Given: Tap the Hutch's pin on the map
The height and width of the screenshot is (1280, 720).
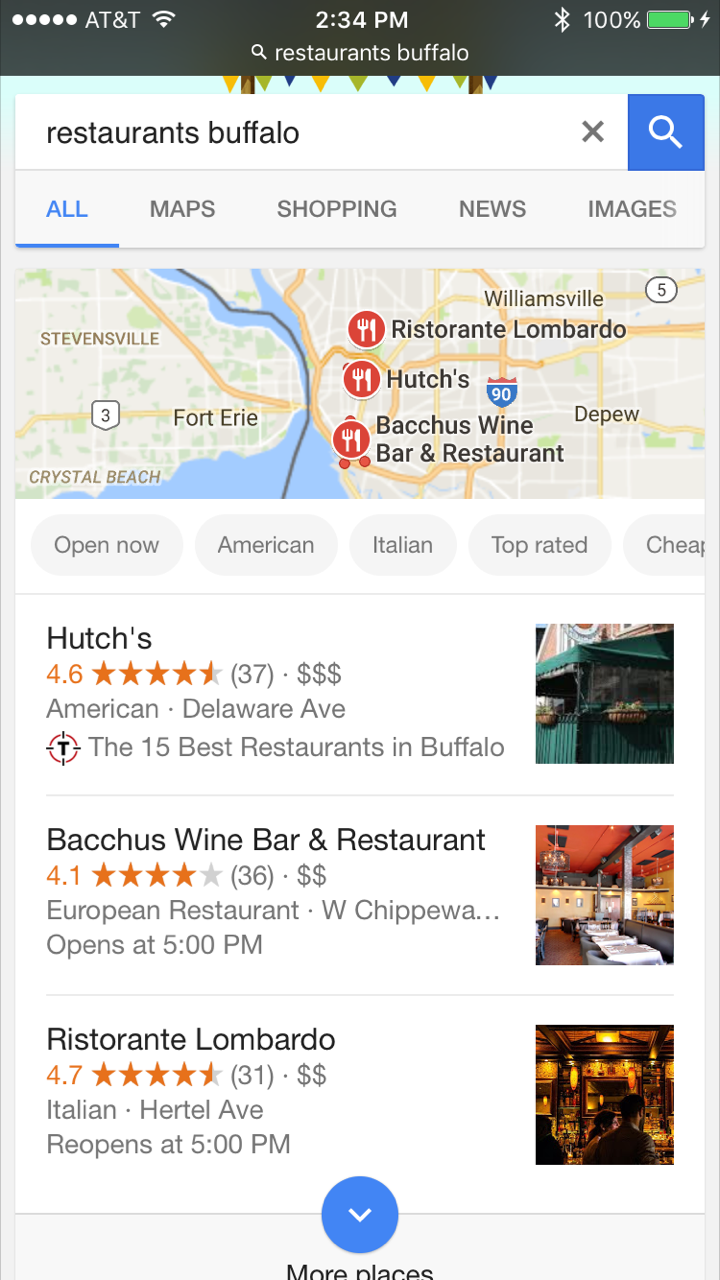Looking at the screenshot, I should tap(362, 379).
